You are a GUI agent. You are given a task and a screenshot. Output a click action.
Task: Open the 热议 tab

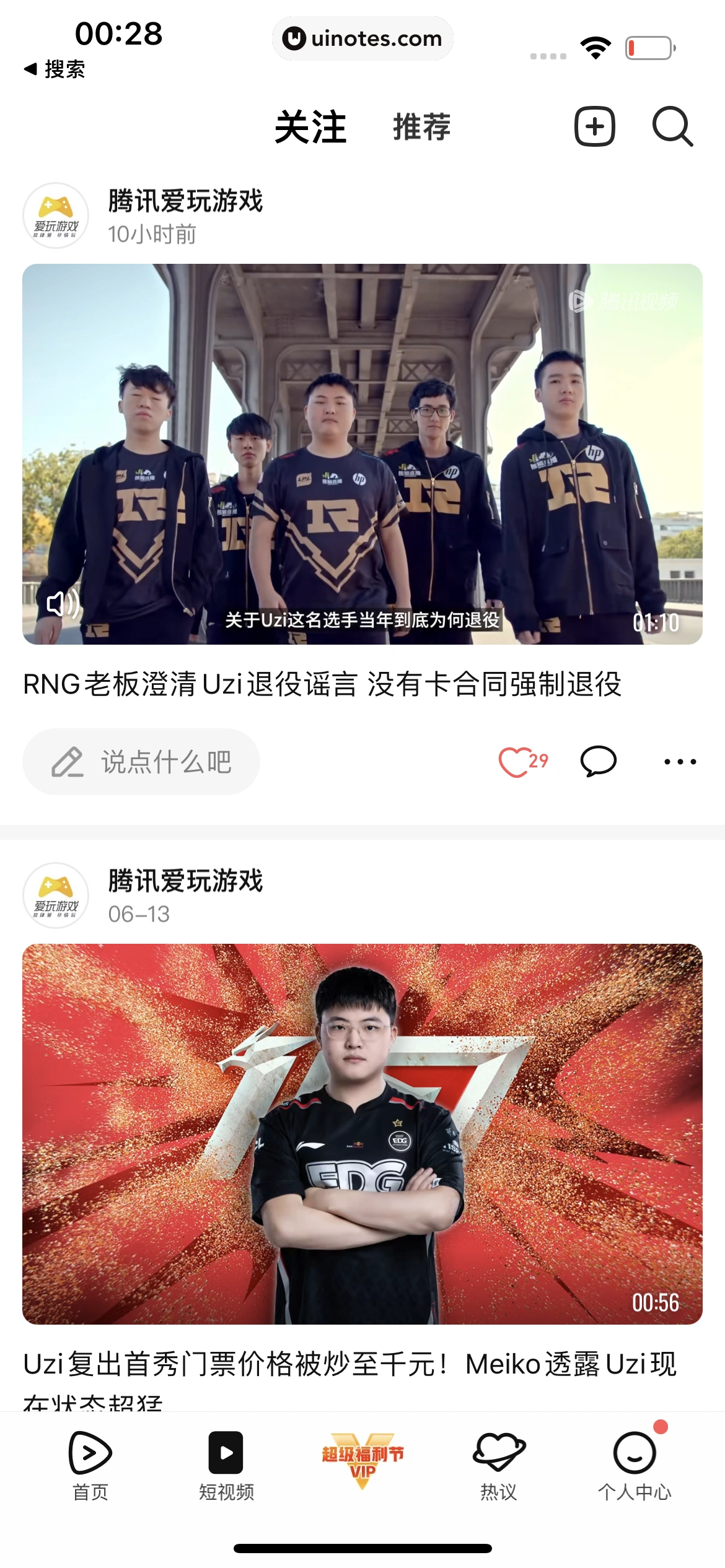[499, 1465]
